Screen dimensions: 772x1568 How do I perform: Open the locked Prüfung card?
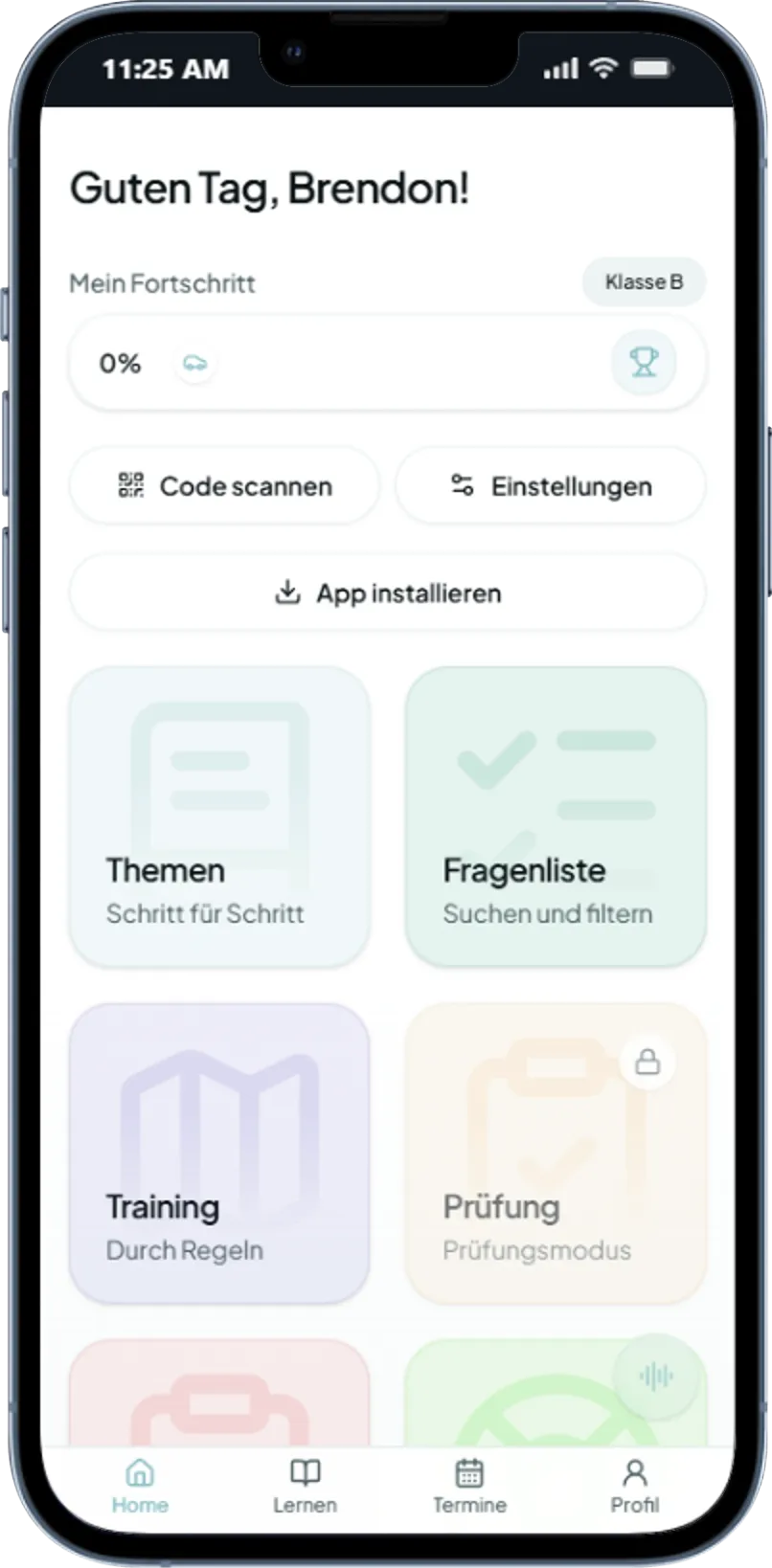[x=556, y=1154]
